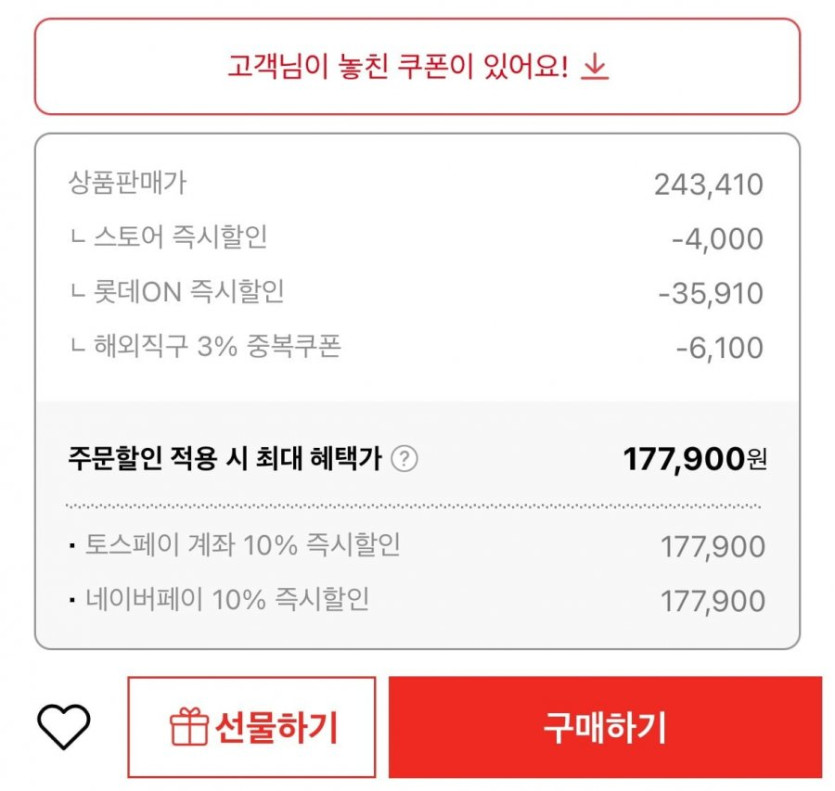Tap the 선물하기 gift button
The height and width of the screenshot is (791, 835).
pyautogui.click(x=252, y=727)
